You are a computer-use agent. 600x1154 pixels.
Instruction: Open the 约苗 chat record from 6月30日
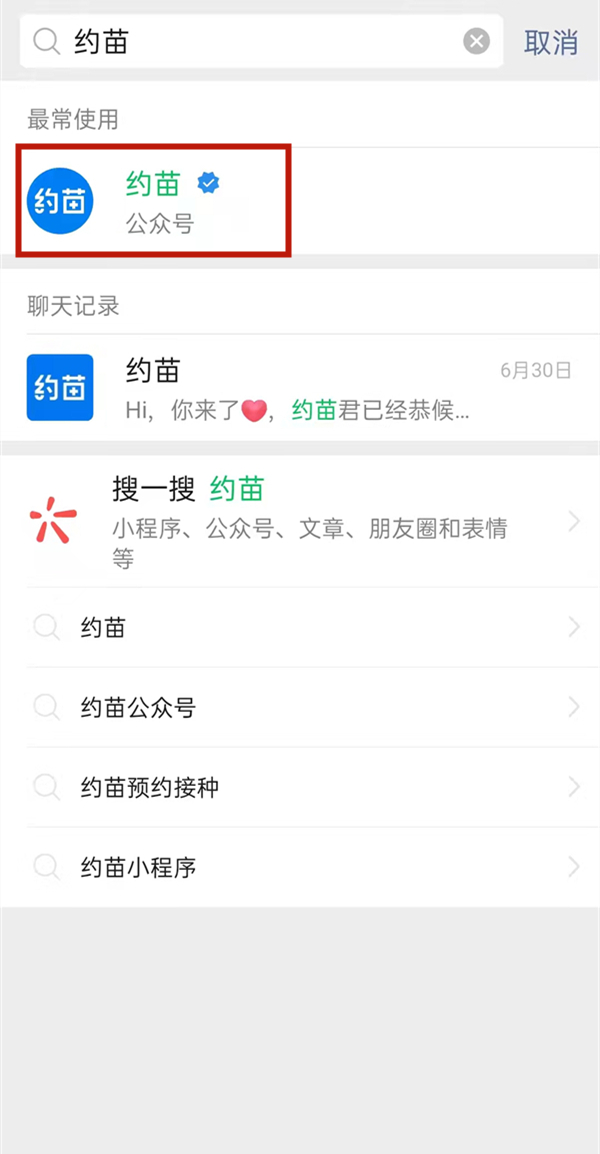(x=300, y=387)
